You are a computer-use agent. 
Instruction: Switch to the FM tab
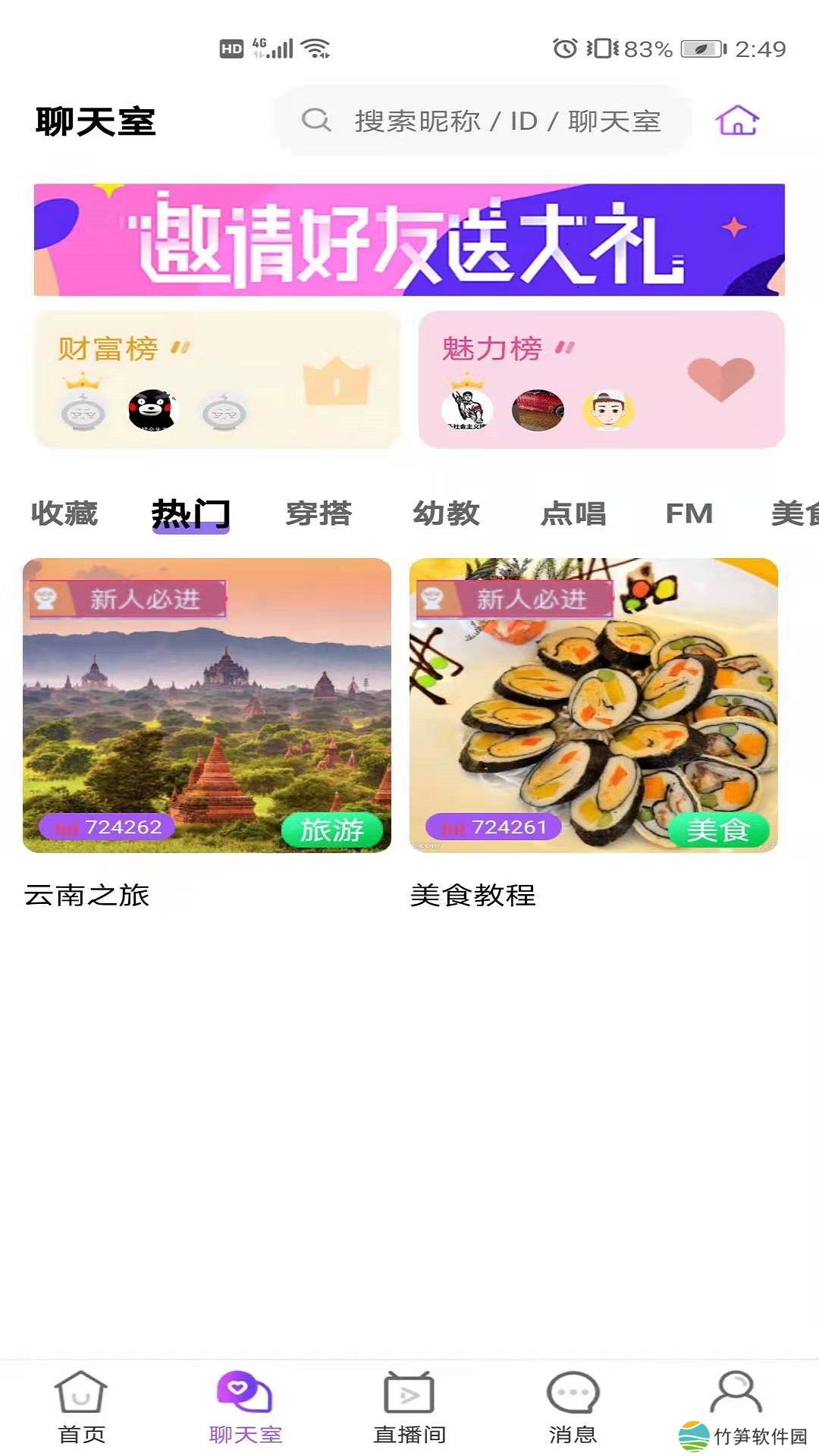coord(689,514)
